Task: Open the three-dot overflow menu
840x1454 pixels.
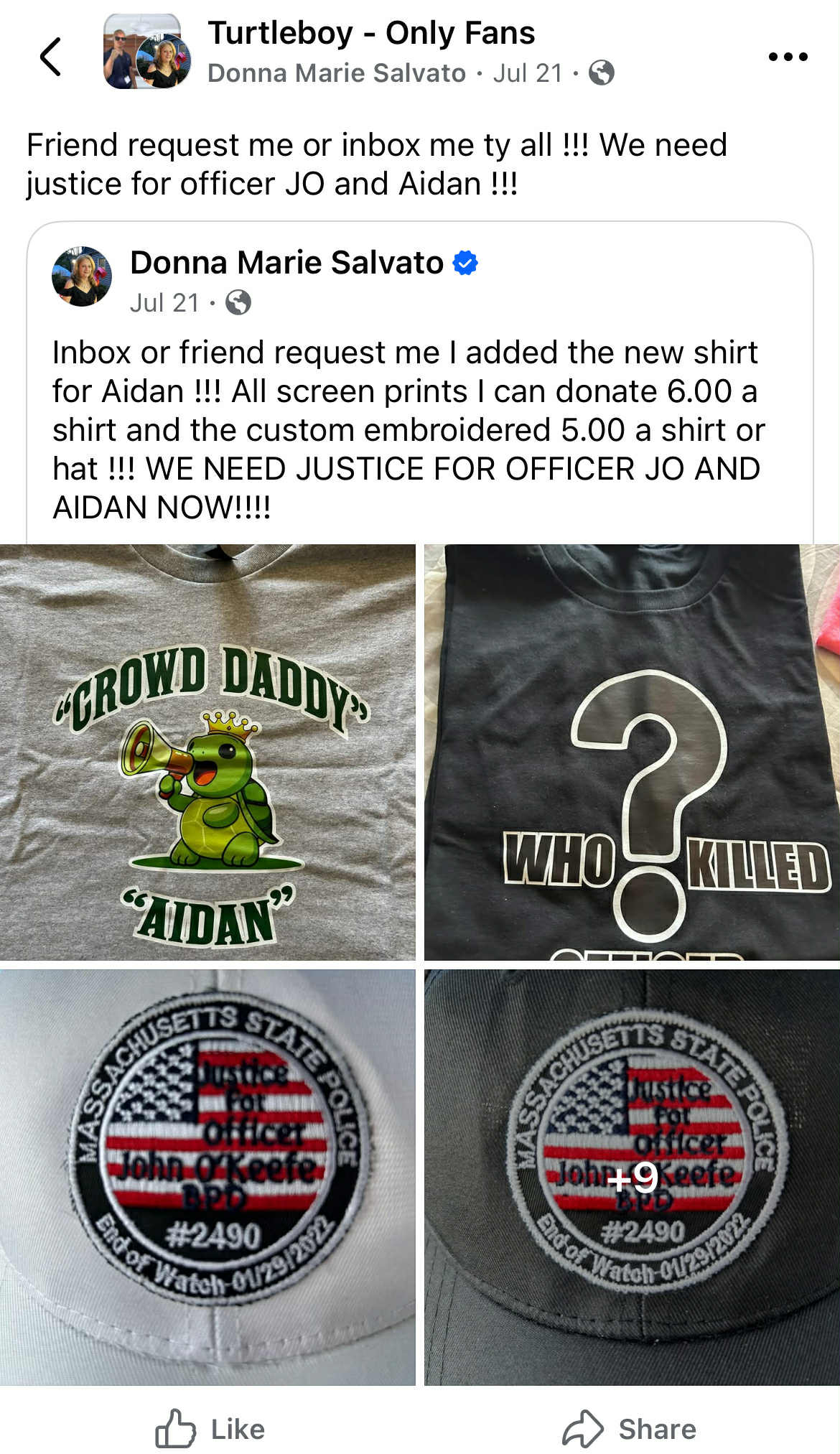Action: pyautogui.click(x=788, y=57)
